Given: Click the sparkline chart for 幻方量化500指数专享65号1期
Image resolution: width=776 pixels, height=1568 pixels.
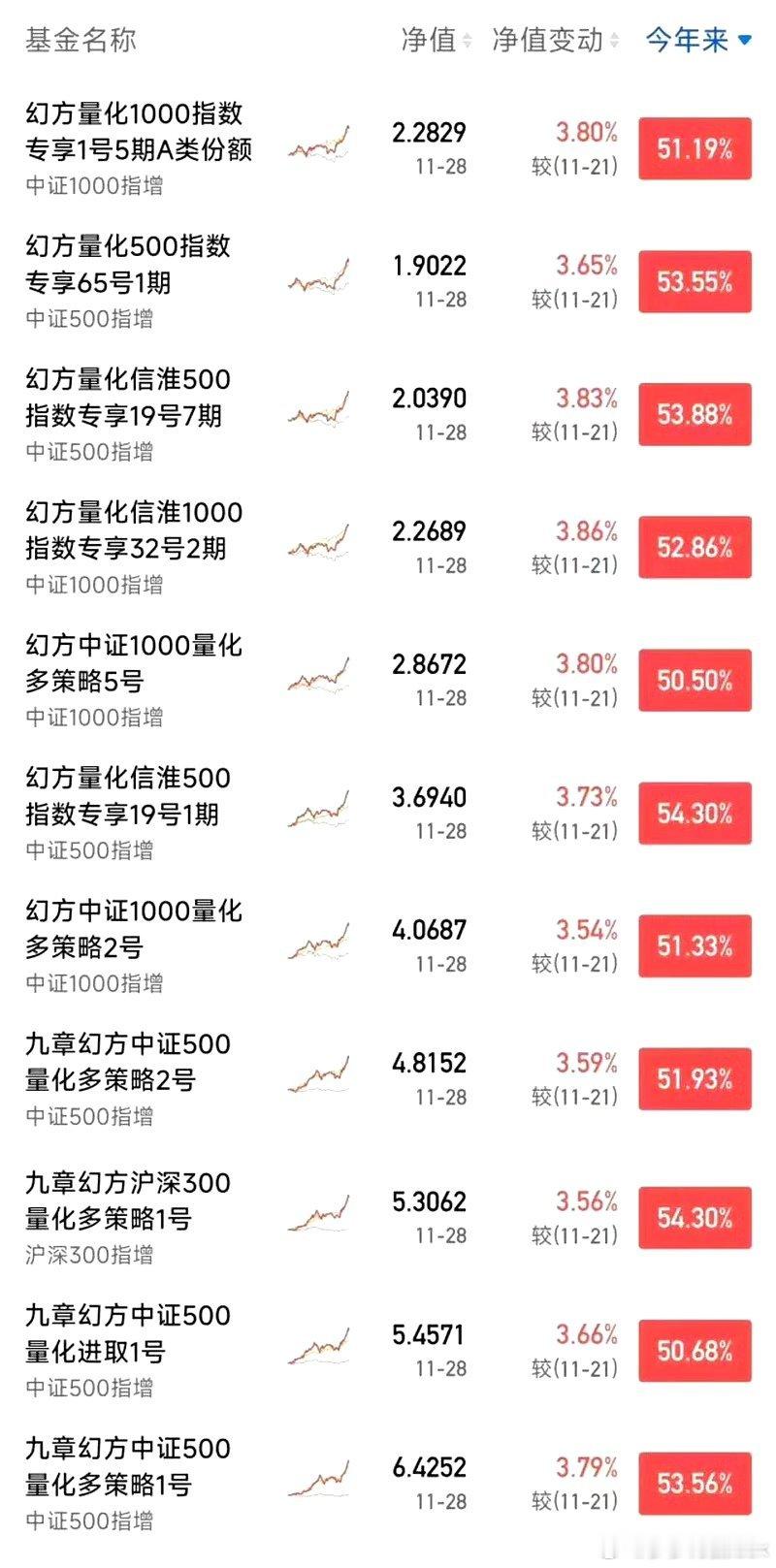Looking at the screenshot, I should [320, 280].
